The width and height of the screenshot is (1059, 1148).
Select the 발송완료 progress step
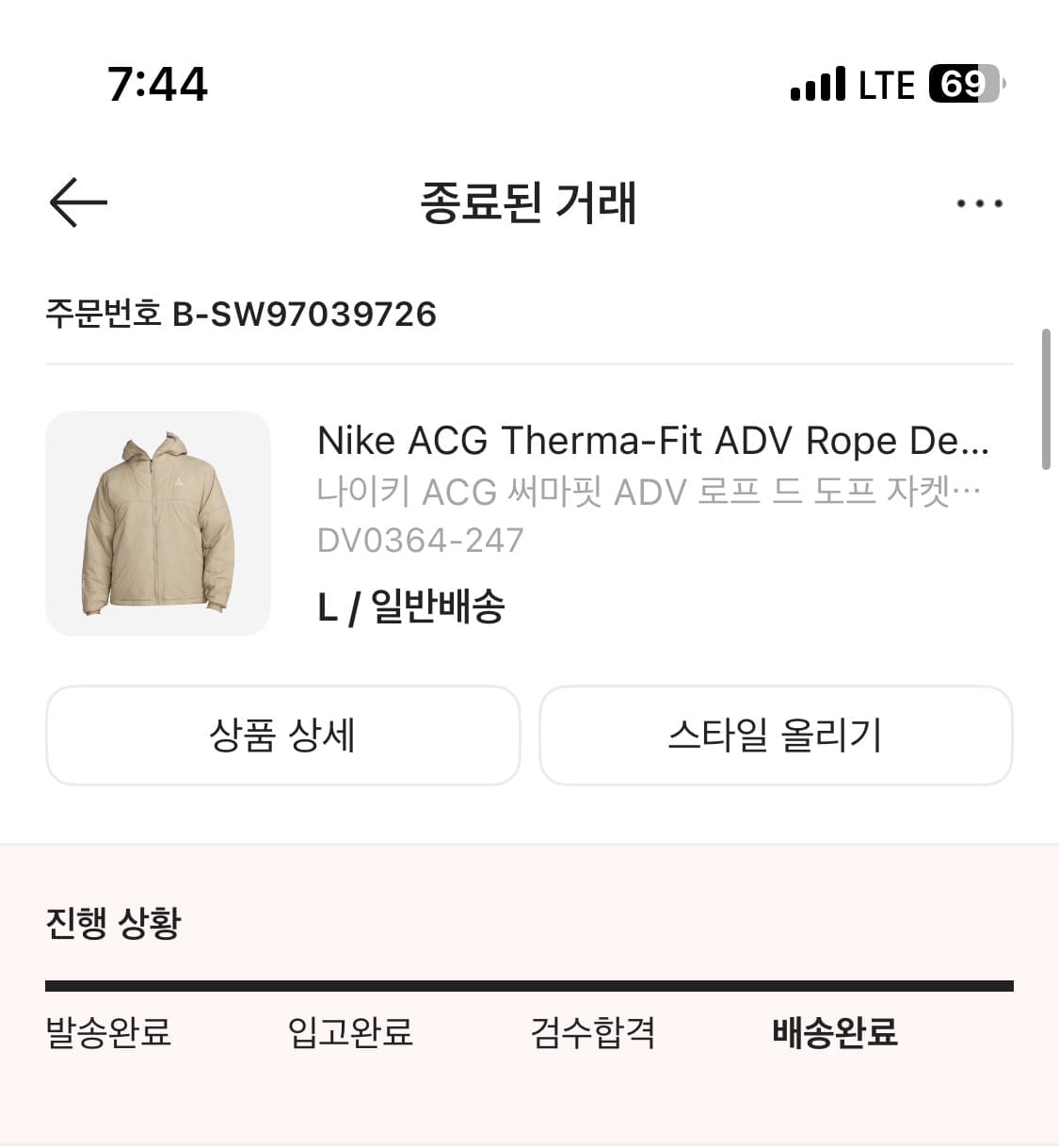tap(108, 1033)
